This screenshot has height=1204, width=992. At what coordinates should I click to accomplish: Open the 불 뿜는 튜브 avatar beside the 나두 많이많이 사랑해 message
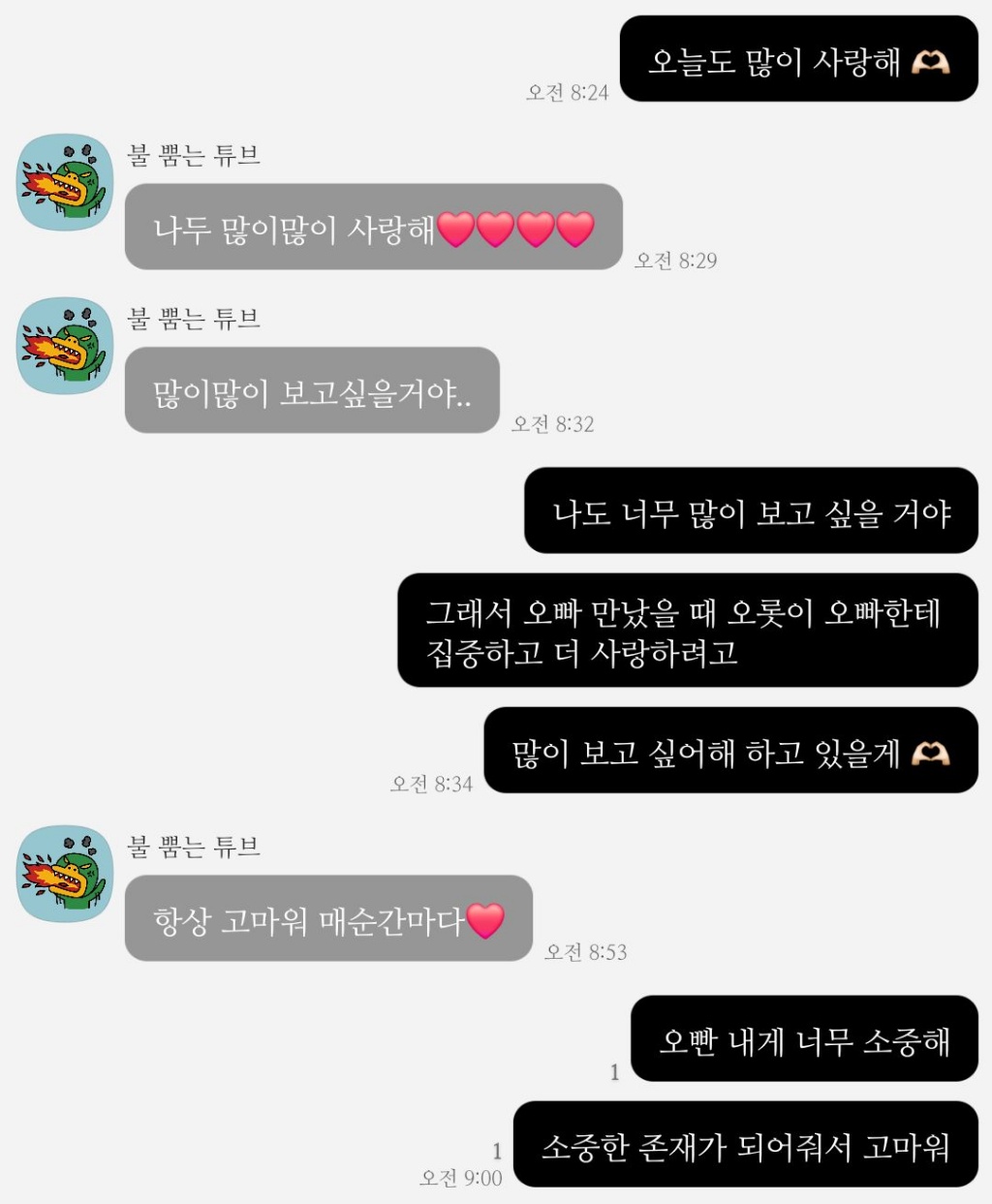66,183
